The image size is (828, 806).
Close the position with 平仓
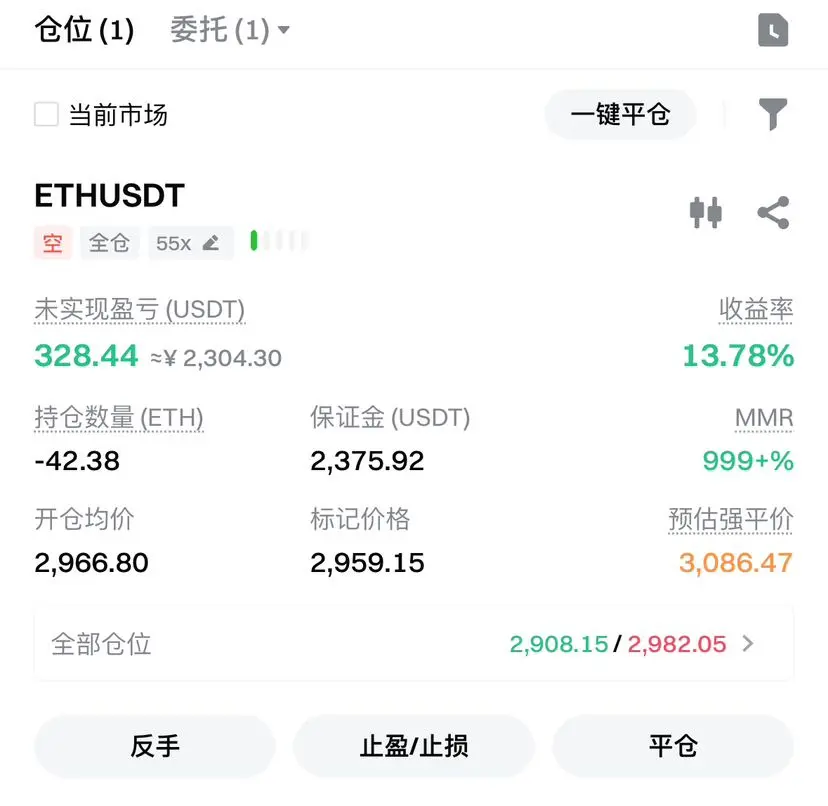pyautogui.click(x=672, y=745)
